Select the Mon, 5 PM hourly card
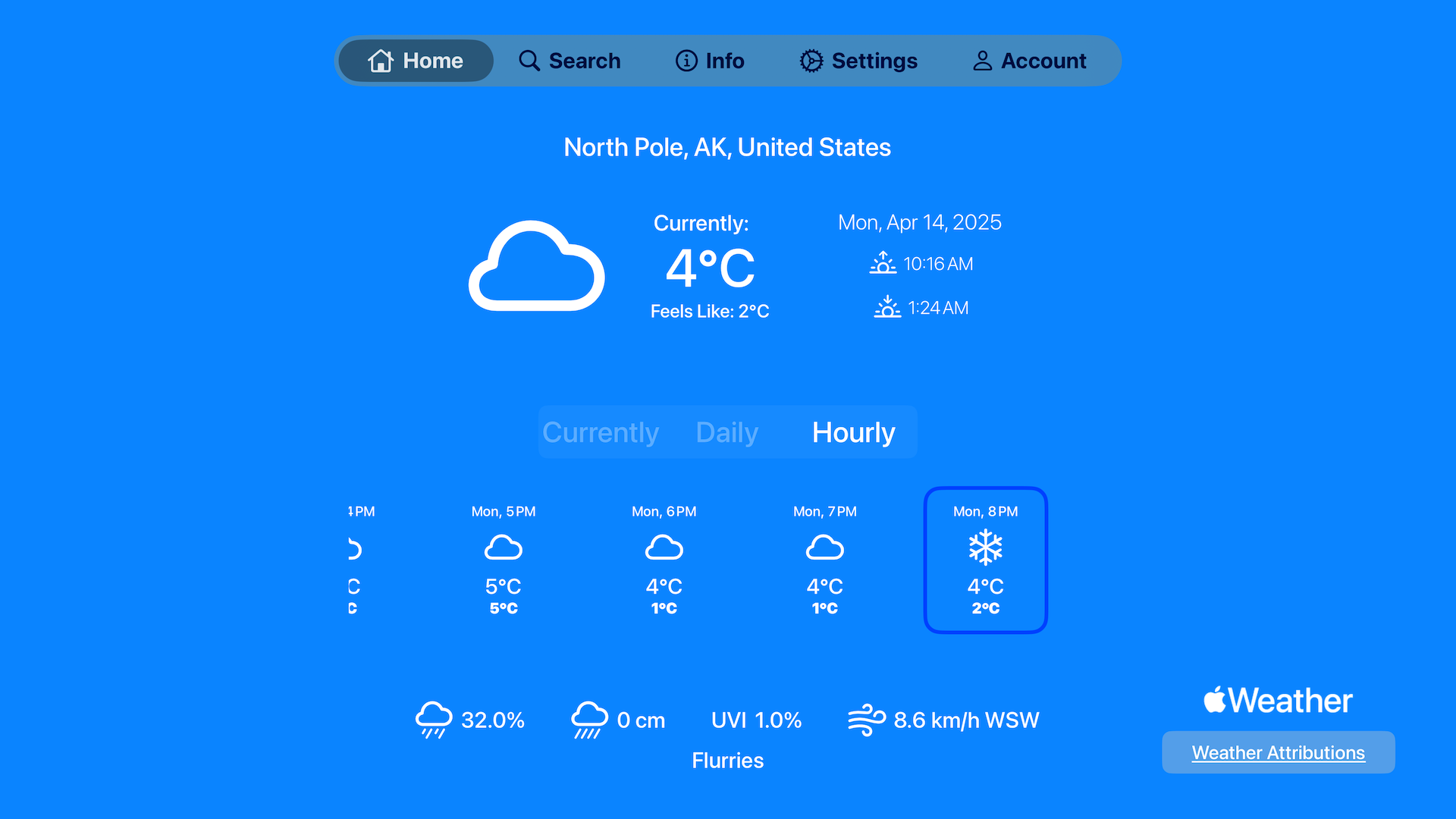The image size is (1456, 819). (x=504, y=560)
